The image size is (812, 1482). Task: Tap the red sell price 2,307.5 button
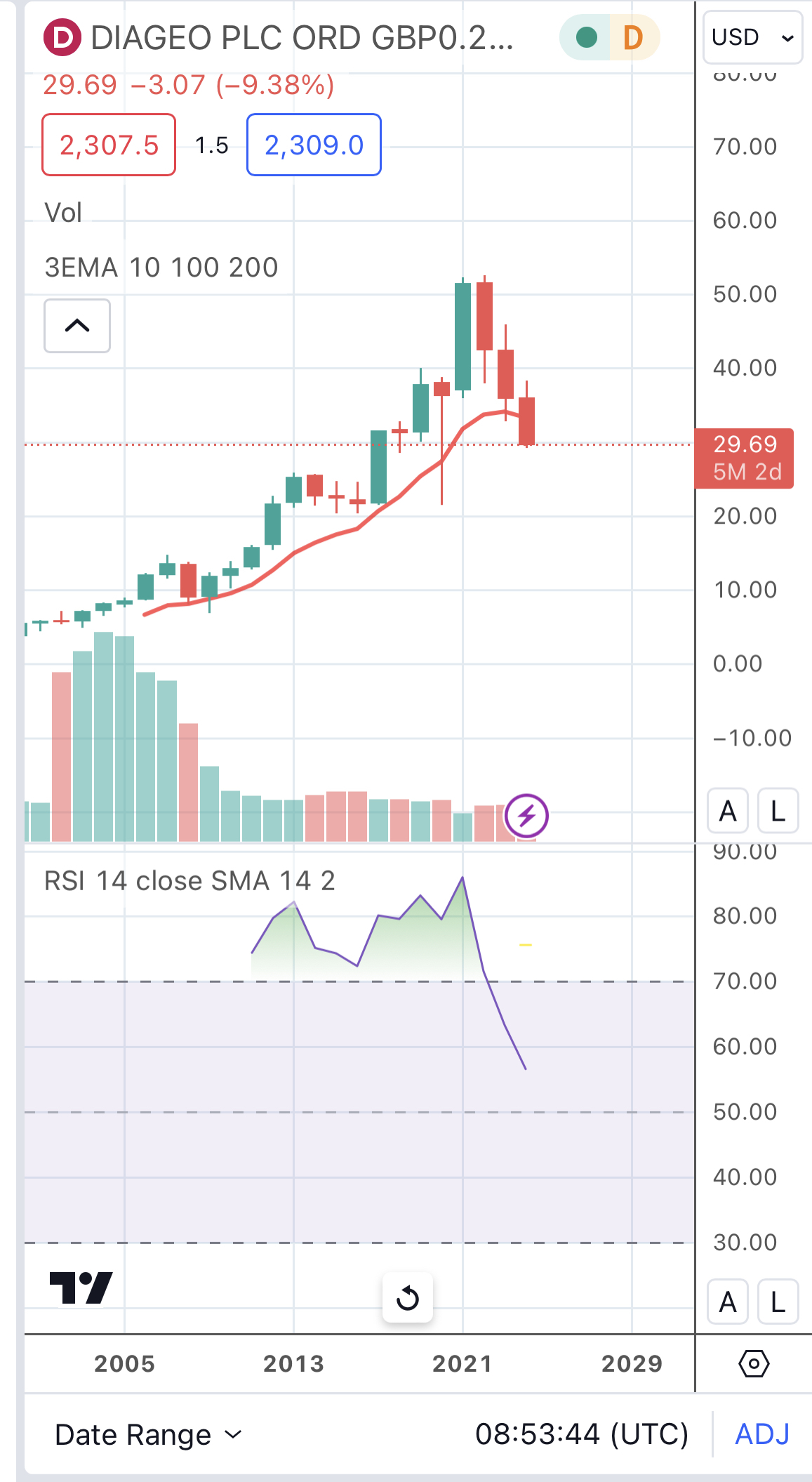click(x=109, y=145)
